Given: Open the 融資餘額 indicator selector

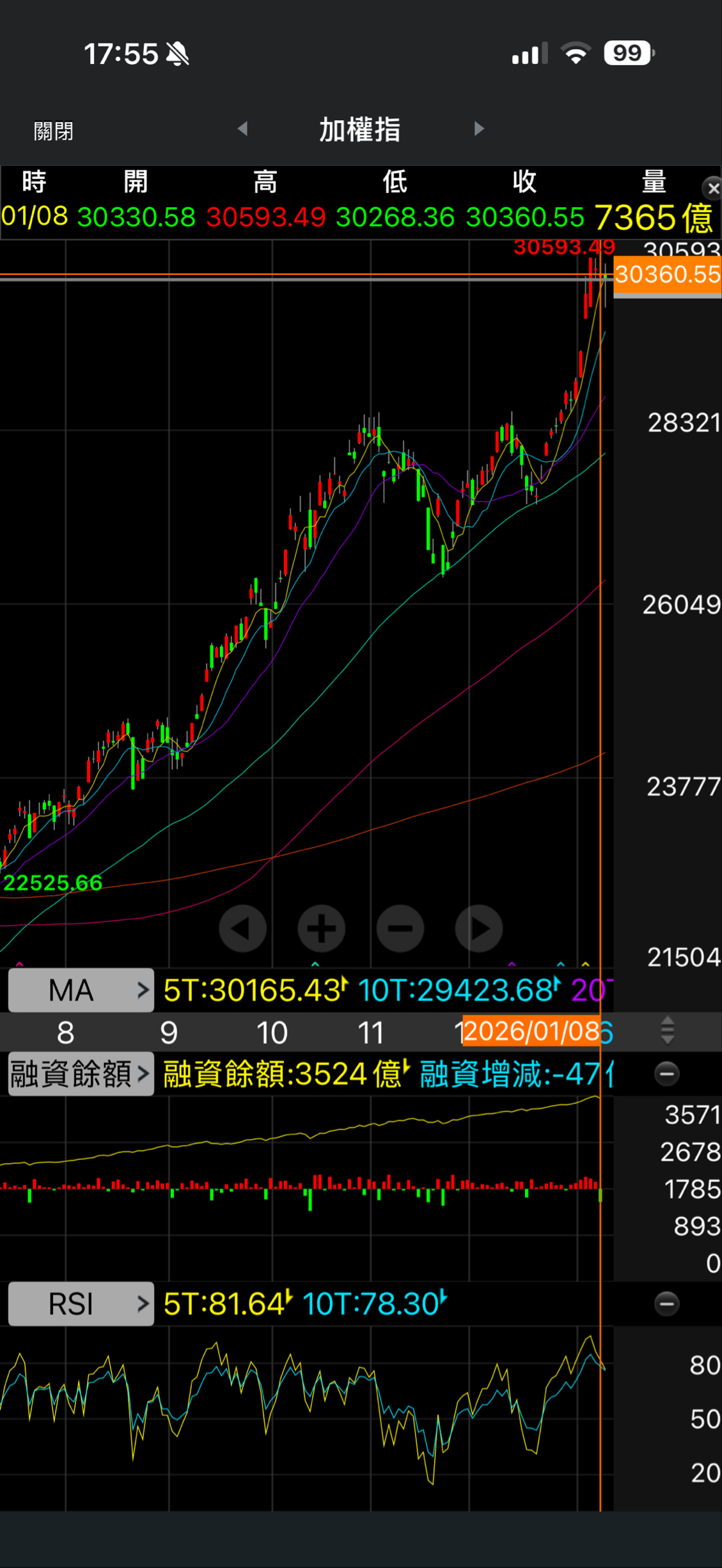Looking at the screenshot, I should (x=81, y=1074).
